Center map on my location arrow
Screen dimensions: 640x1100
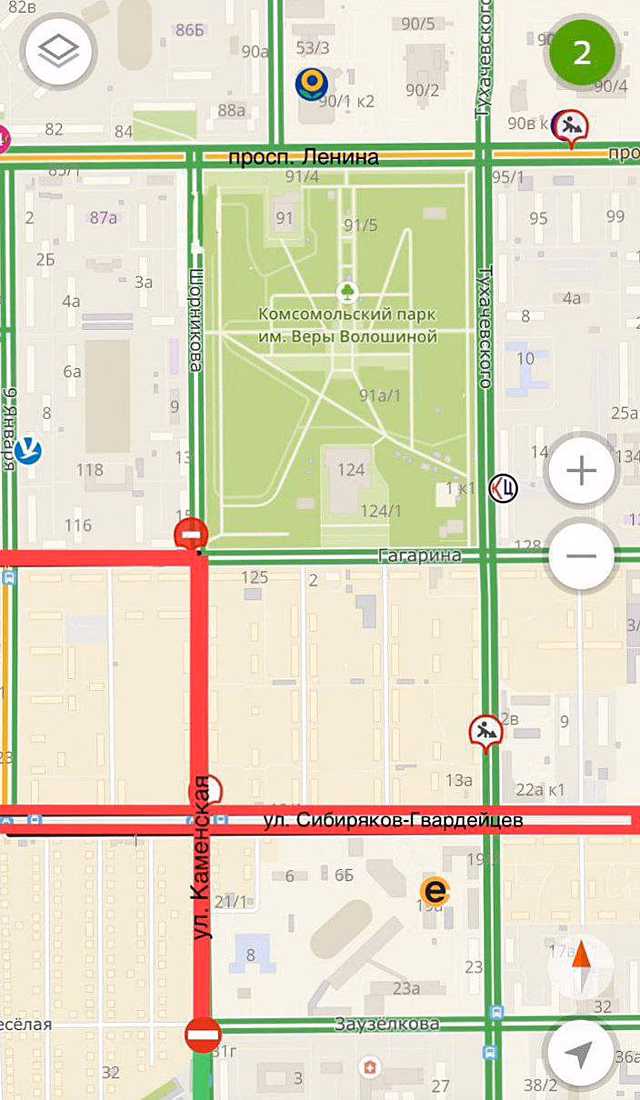coord(581,1050)
